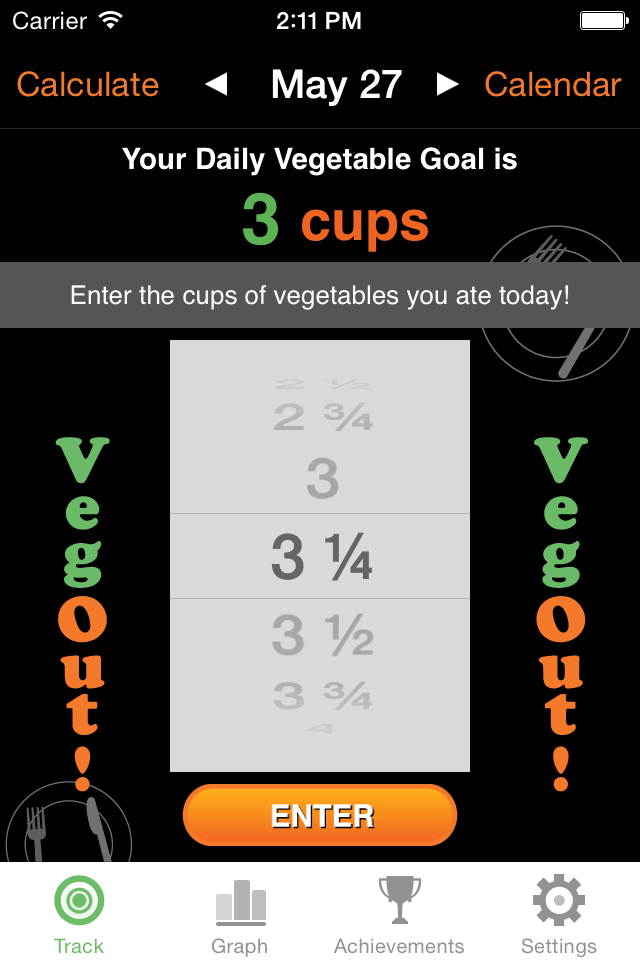Open the Calendar
Image resolution: width=640 pixels, height=960 pixels.
coord(552,84)
